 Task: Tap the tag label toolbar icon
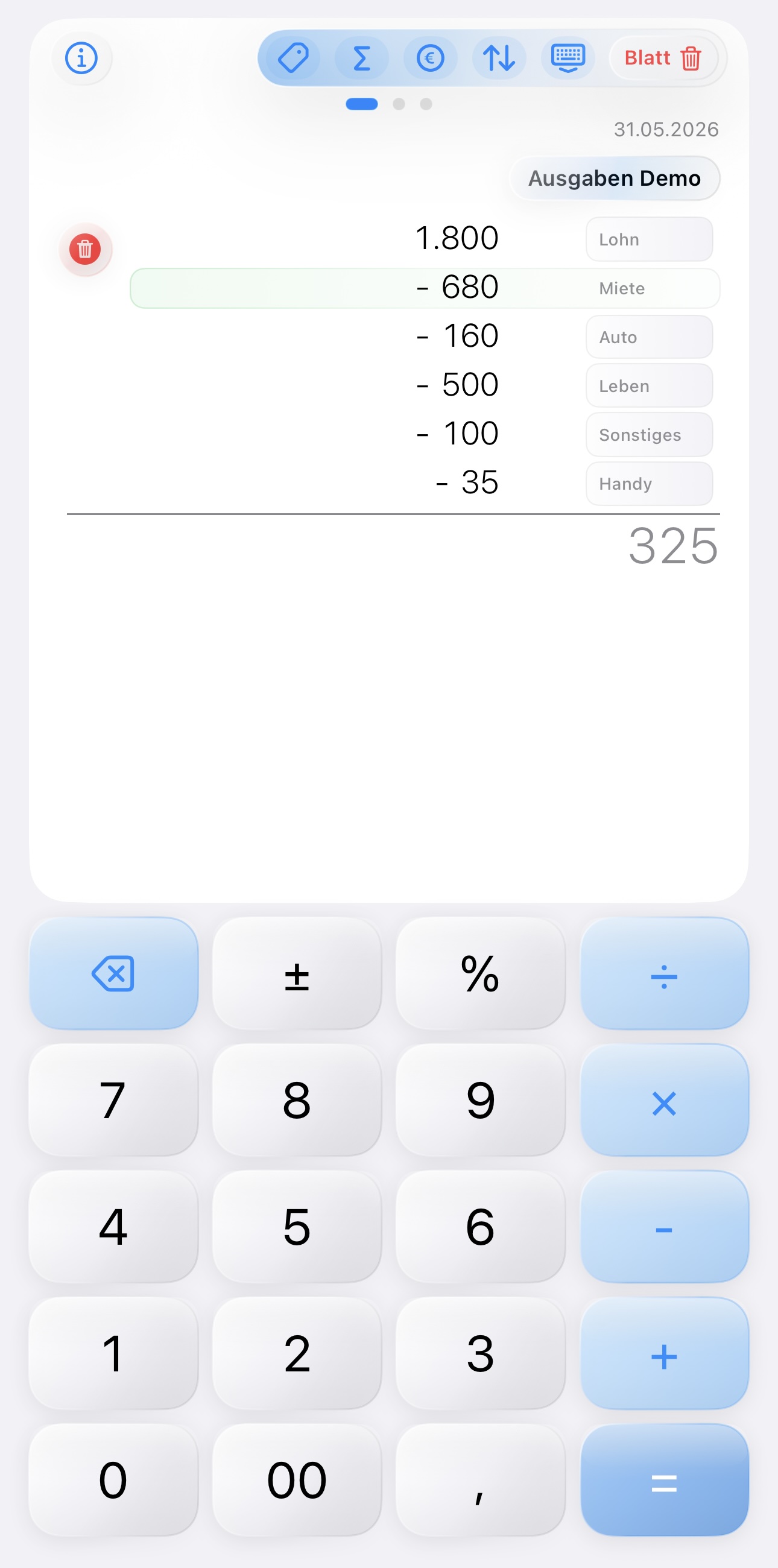click(294, 58)
